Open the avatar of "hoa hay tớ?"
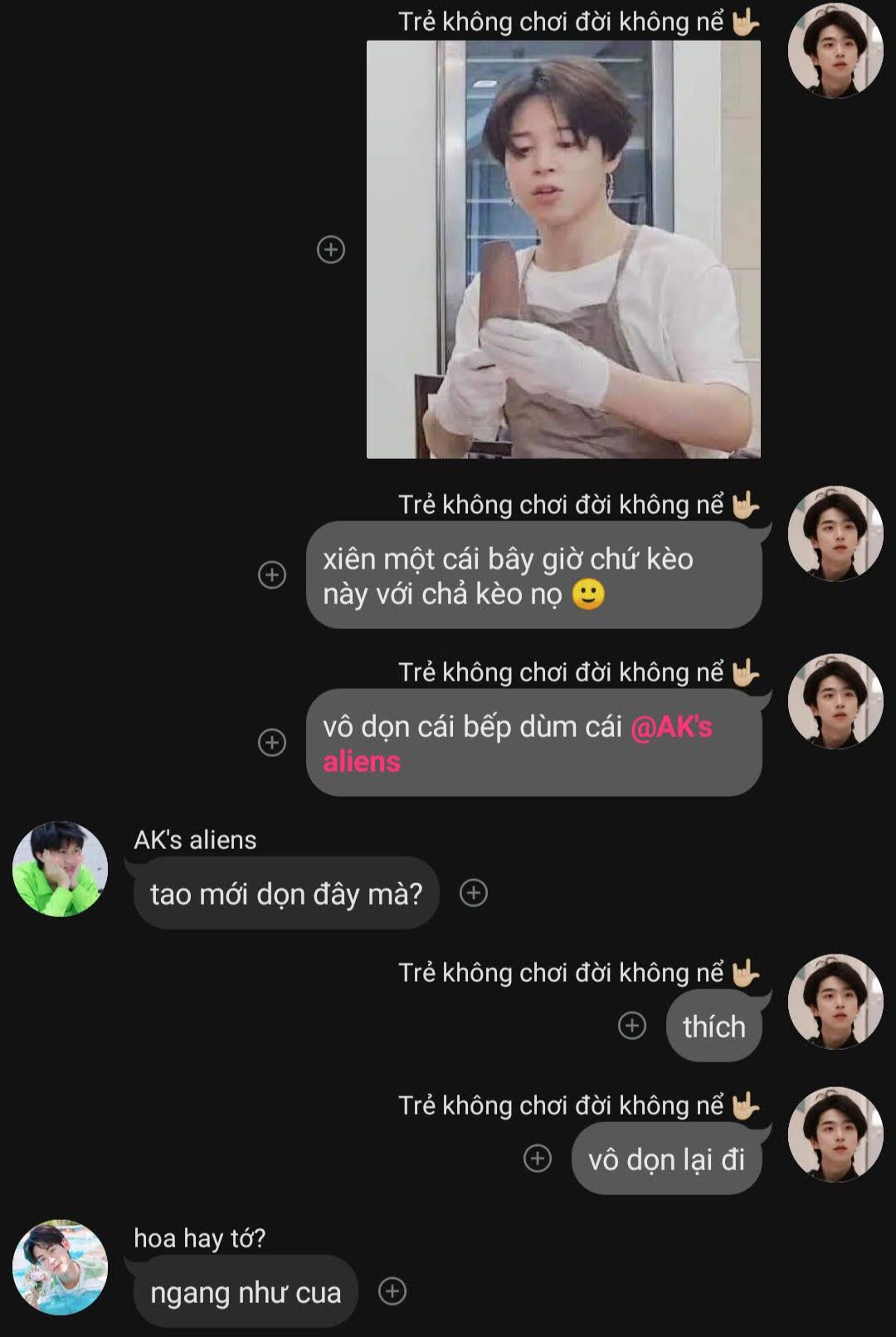Image resolution: width=896 pixels, height=1337 pixels. pos(60,1267)
